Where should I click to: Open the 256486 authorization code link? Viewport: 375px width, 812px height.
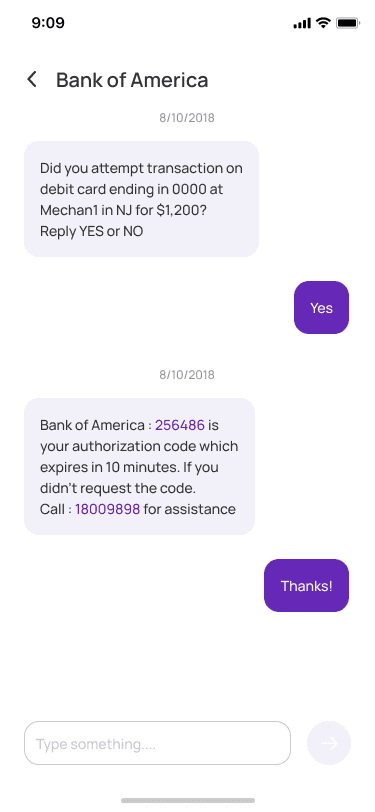(180, 425)
